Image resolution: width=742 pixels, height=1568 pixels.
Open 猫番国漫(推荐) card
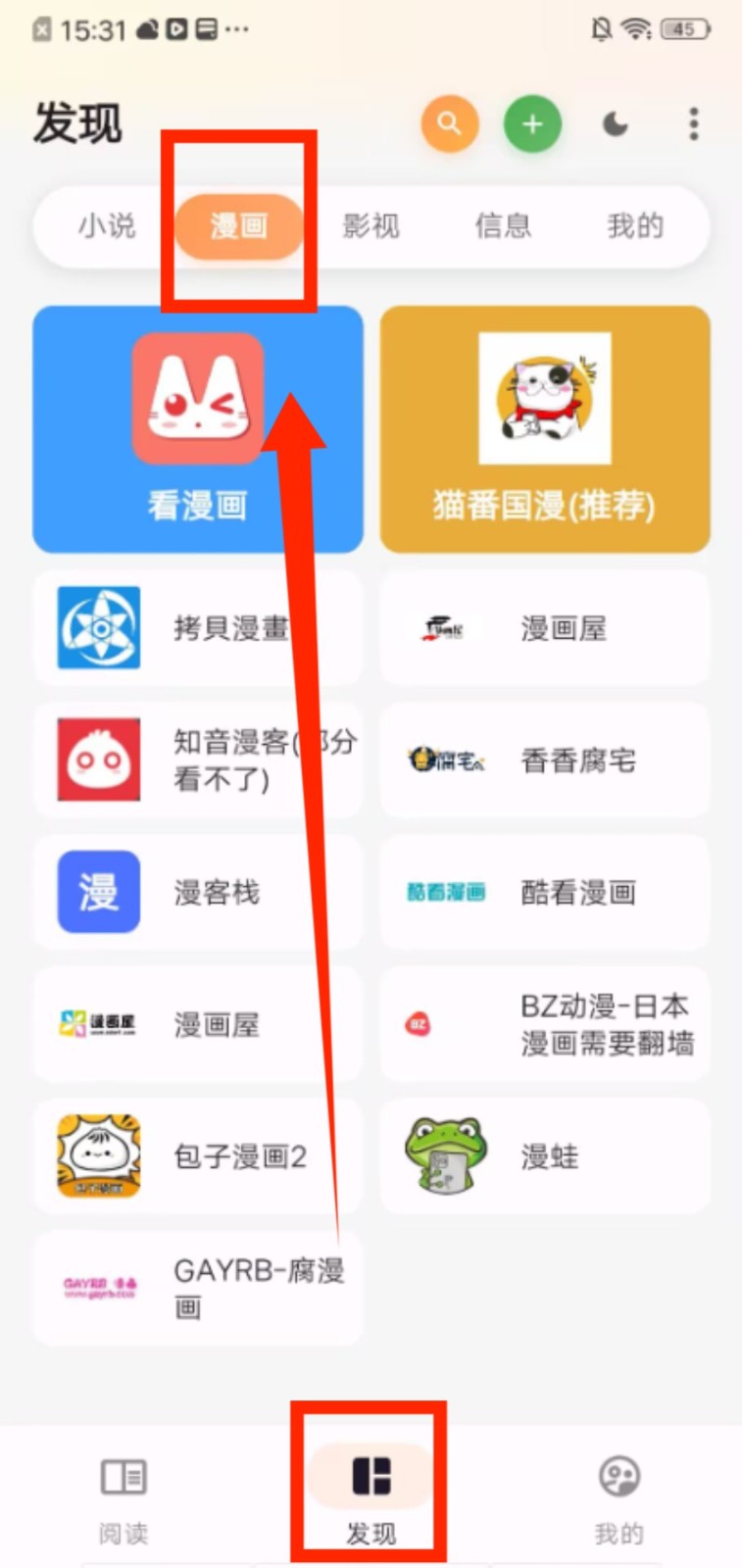pos(544,429)
